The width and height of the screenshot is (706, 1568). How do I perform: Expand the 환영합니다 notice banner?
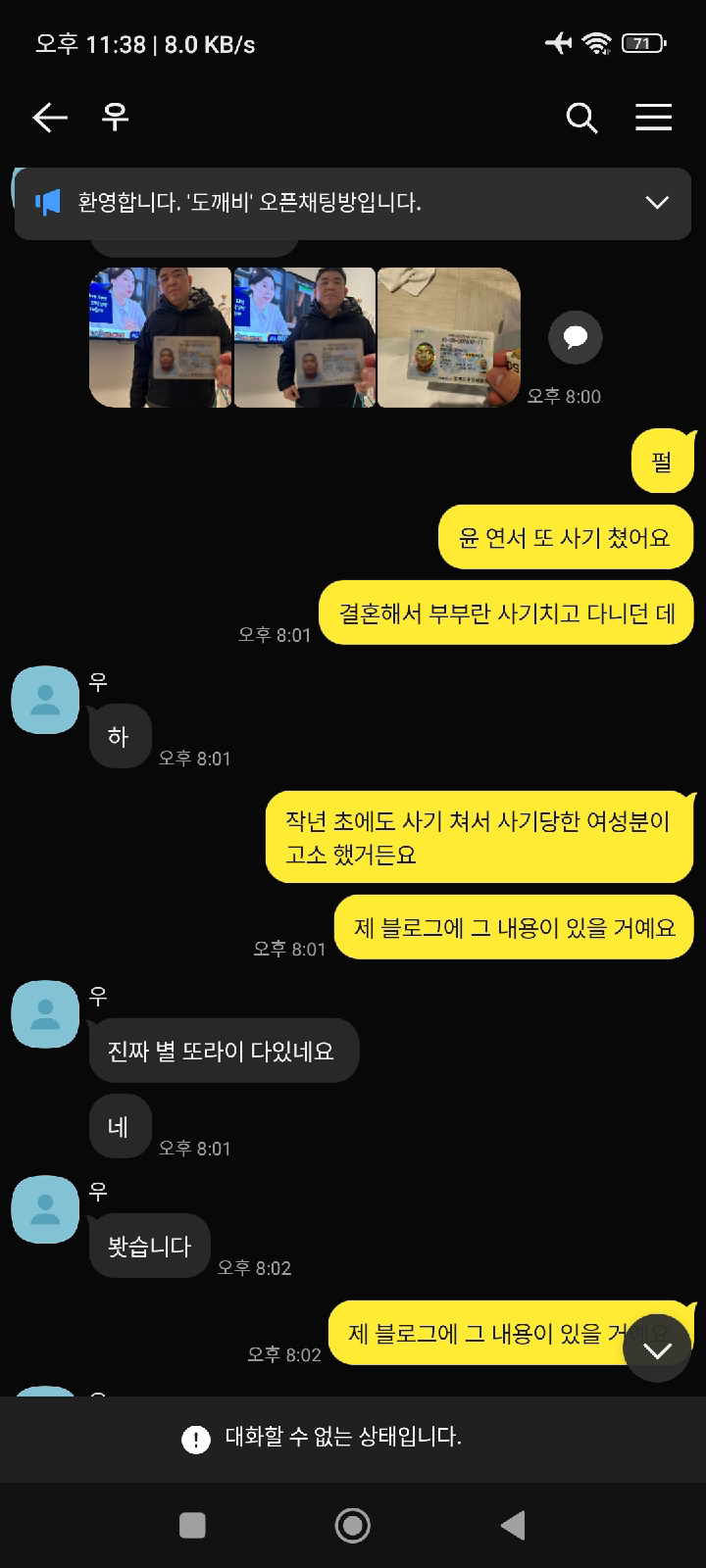[657, 203]
